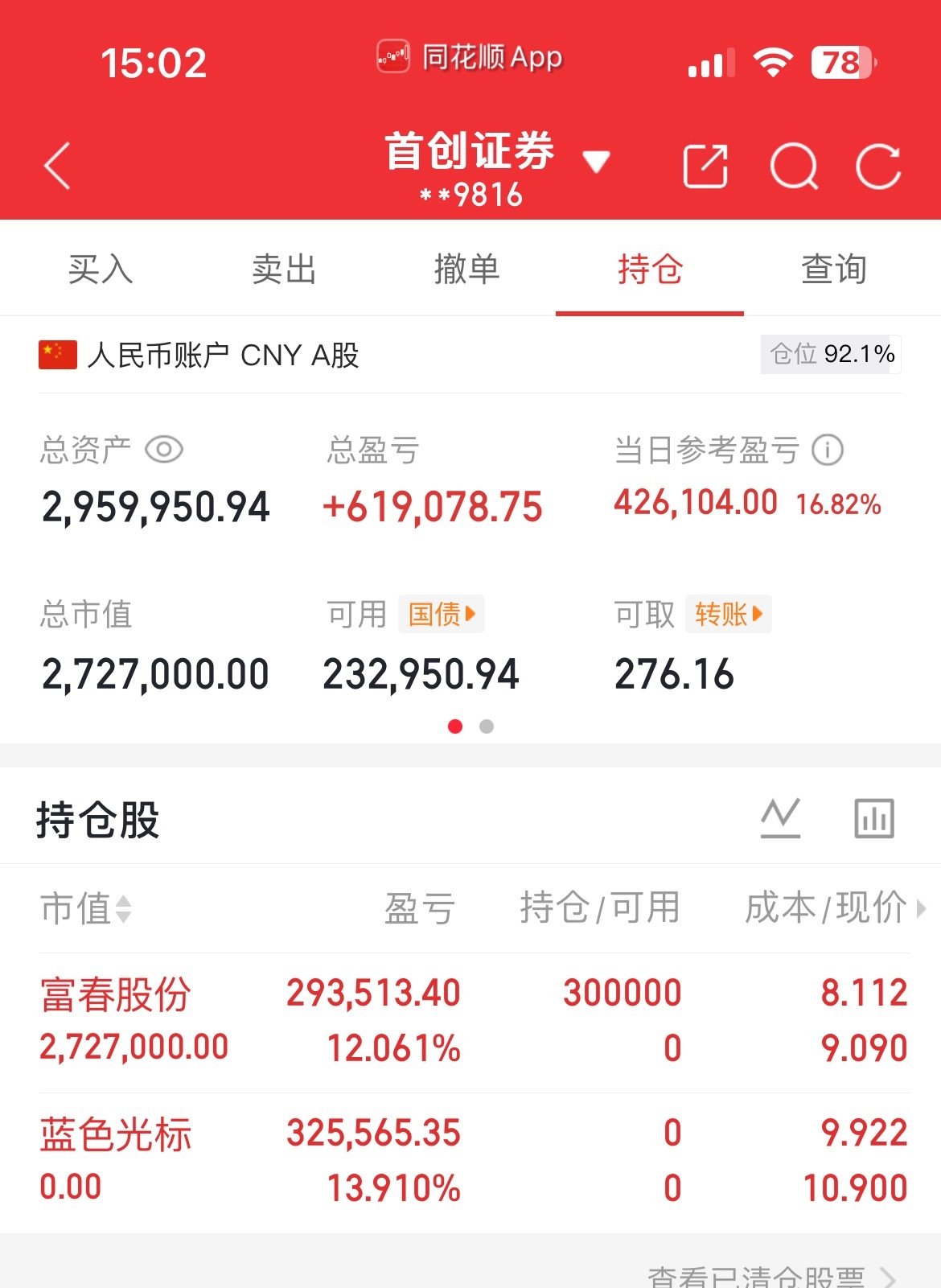Select the 富春股份 holding row
This screenshot has width=941, height=1288.
[x=322, y=1018]
